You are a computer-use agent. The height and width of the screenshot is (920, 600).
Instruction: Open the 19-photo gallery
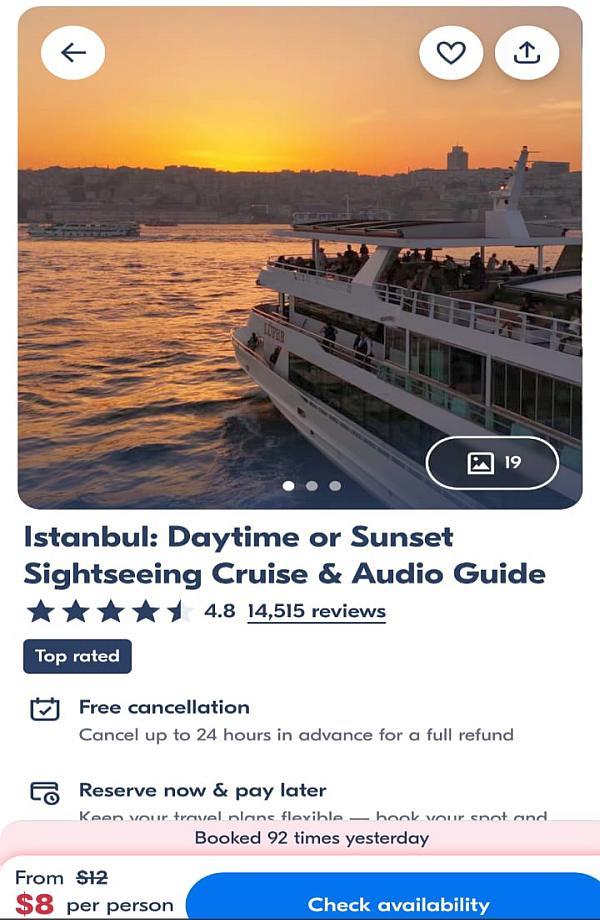[492, 463]
